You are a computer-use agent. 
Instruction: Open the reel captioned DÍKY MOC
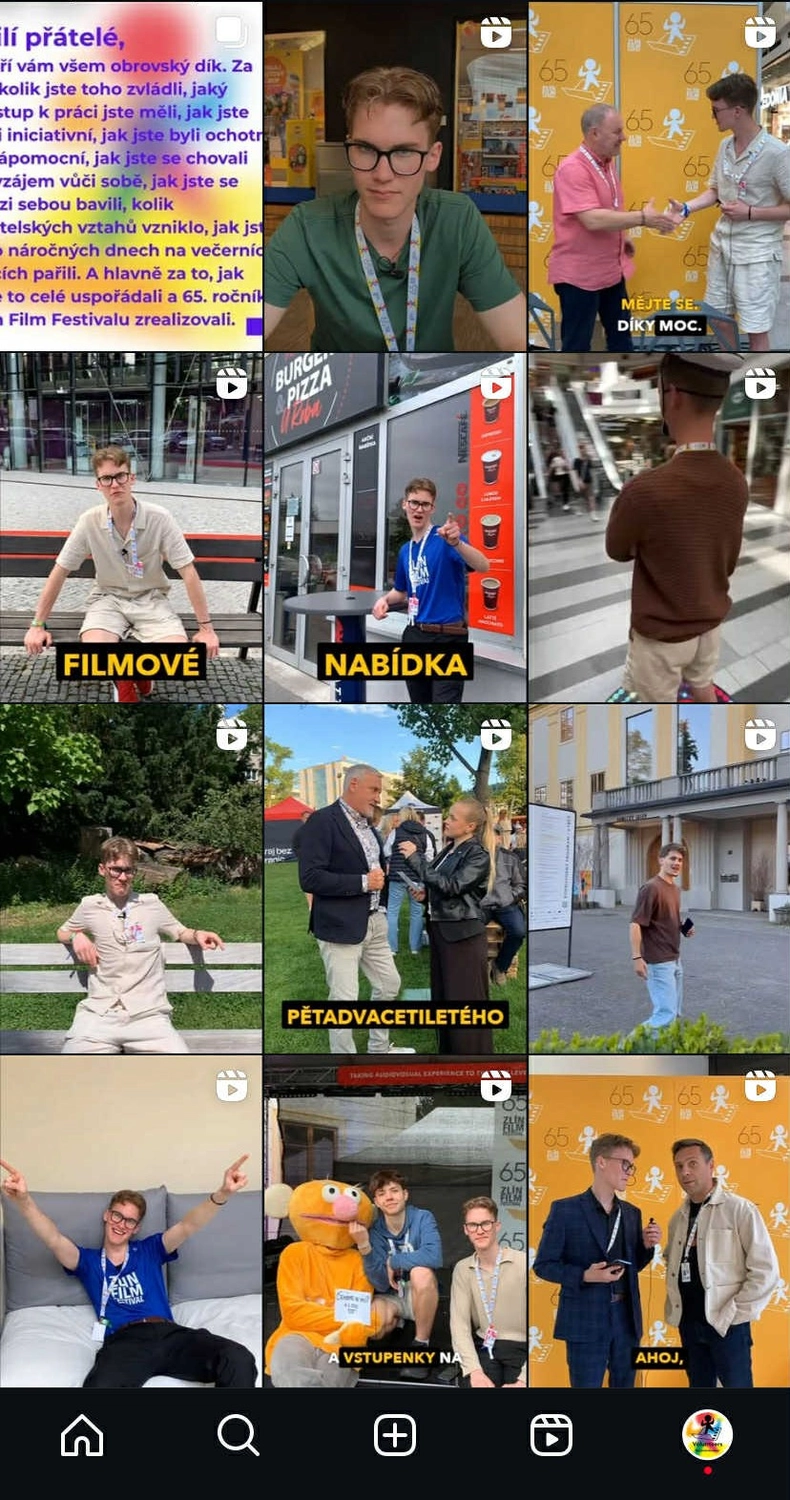click(659, 176)
